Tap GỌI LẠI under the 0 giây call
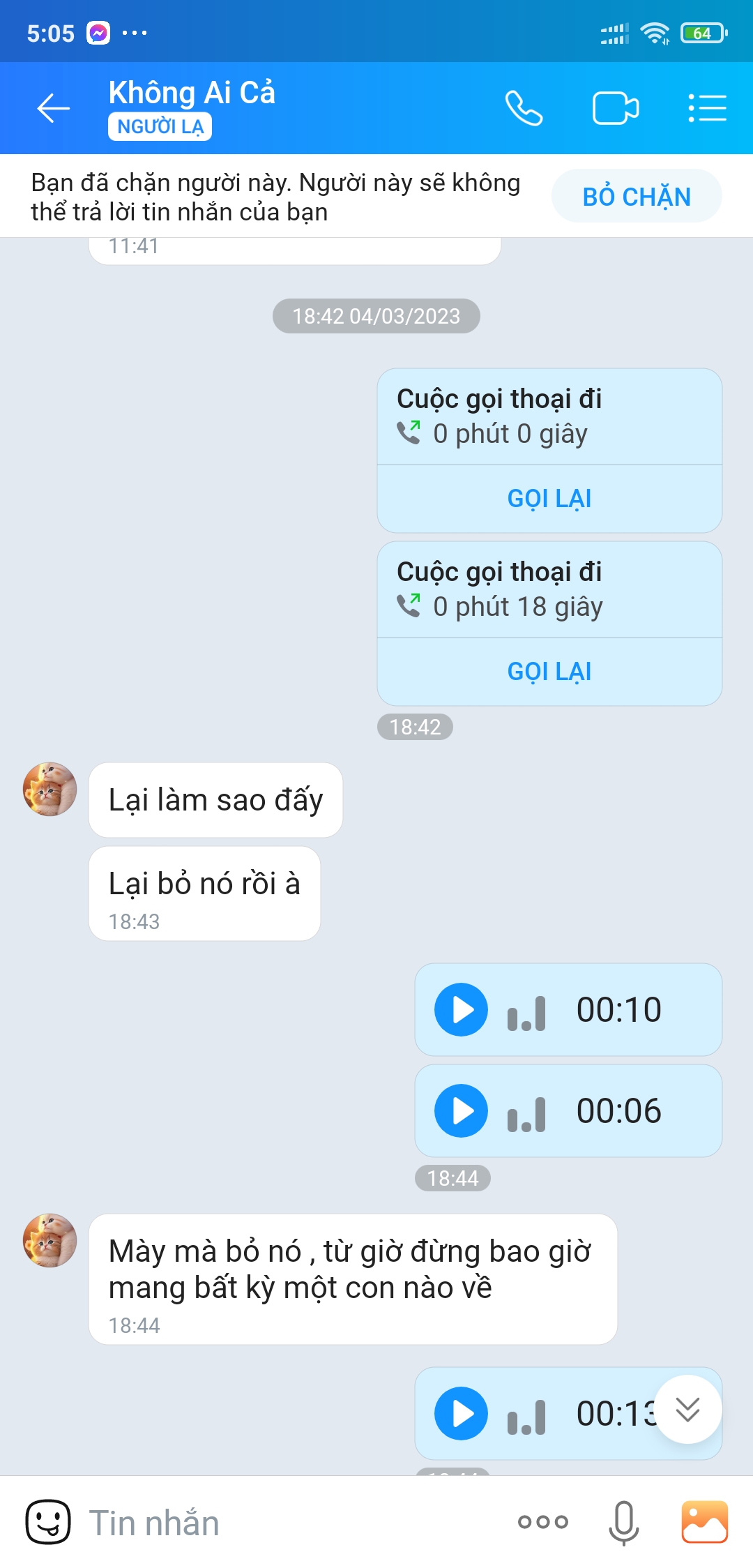The width and height of the screenshot is (753, 1568). pyautogui.click(x=549, y=499)
